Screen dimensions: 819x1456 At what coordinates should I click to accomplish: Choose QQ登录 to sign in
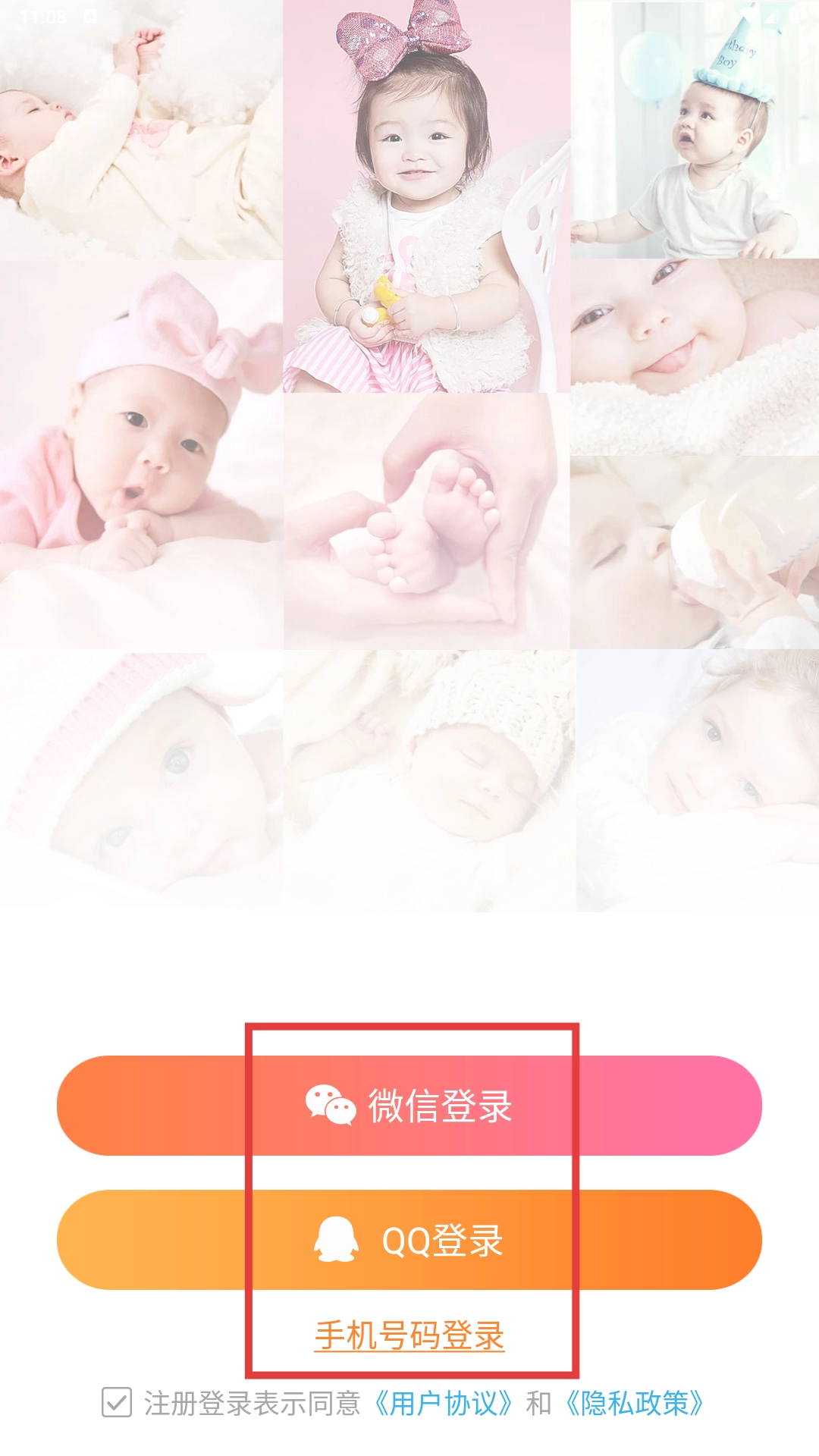pyautogui.click(x=409, y=1240)
